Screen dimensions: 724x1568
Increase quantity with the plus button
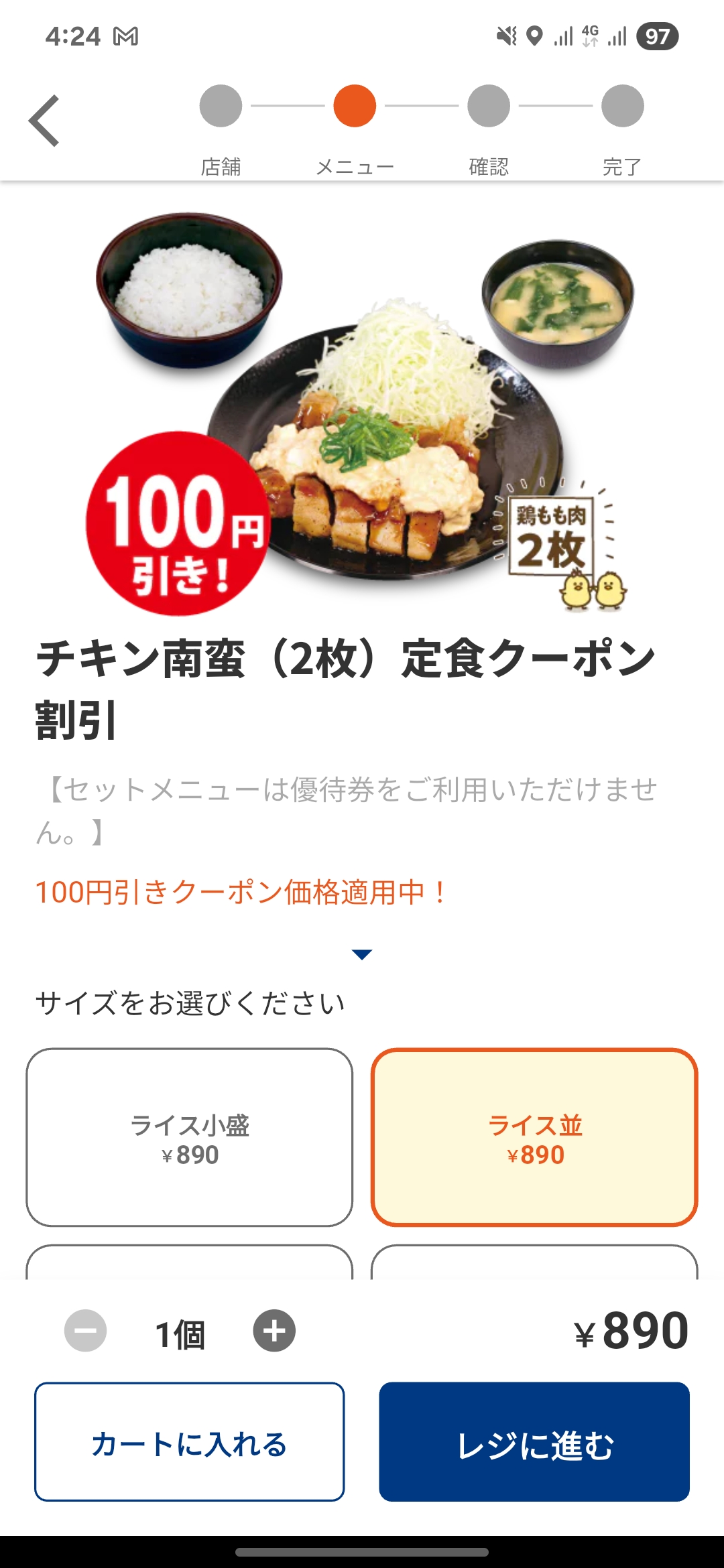pyautogui.click(x=274, y=1331)
